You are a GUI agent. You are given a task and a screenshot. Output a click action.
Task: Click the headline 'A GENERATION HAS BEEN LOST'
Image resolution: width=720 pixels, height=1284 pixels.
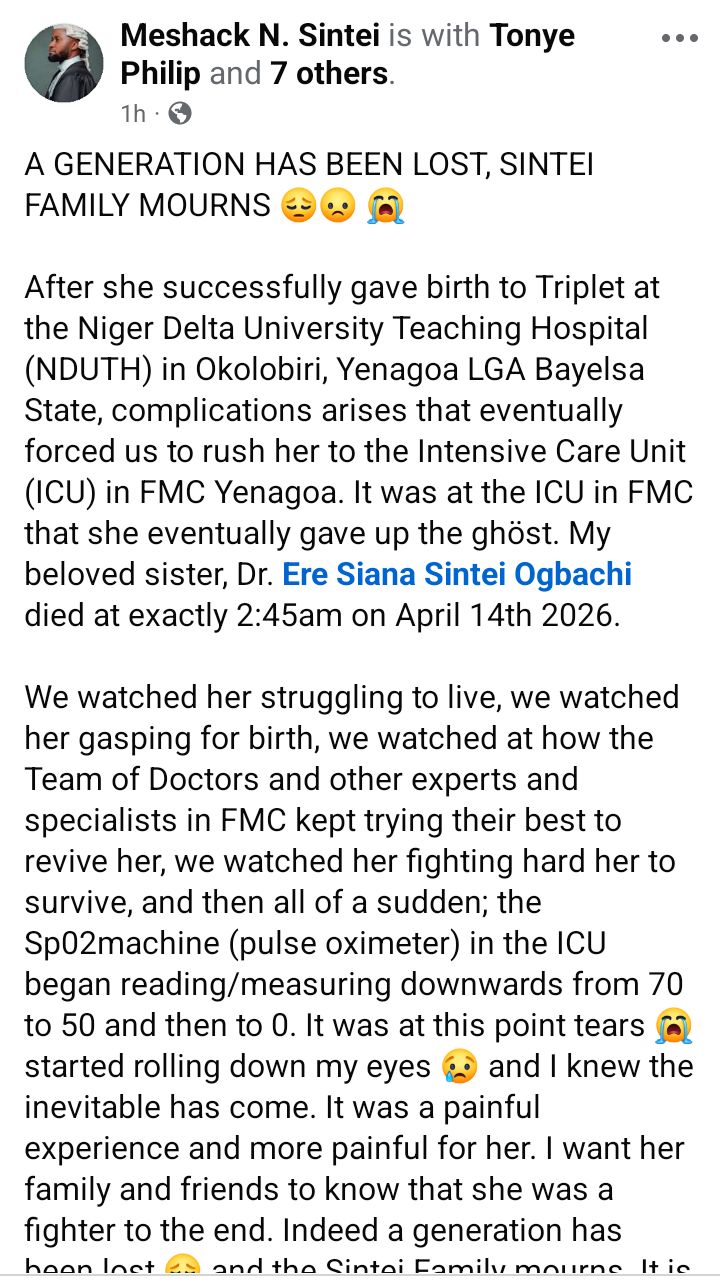pyautogui.click(x=300, y=166)
